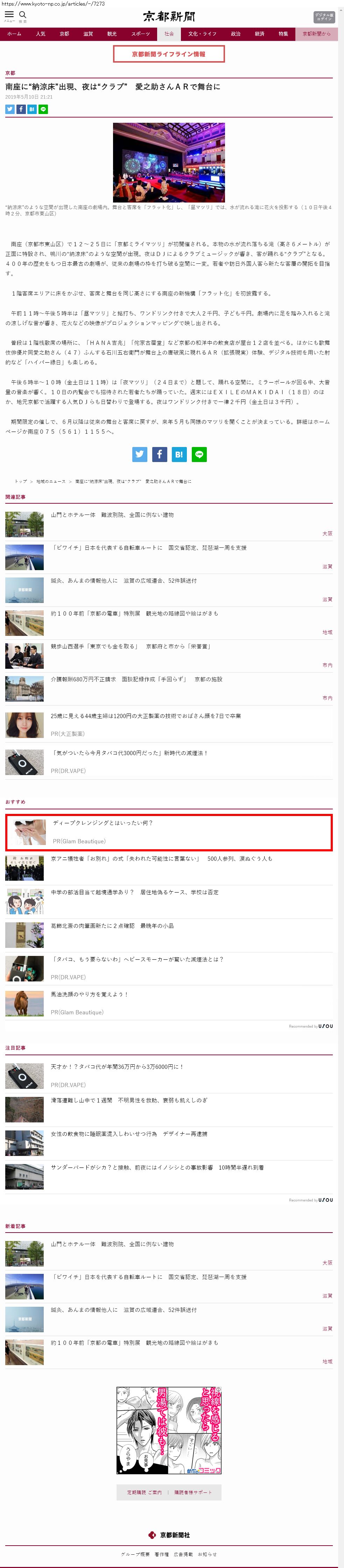Share article on Twitter below the date
Screen dimensions: 344x1568
click(10, 109)
